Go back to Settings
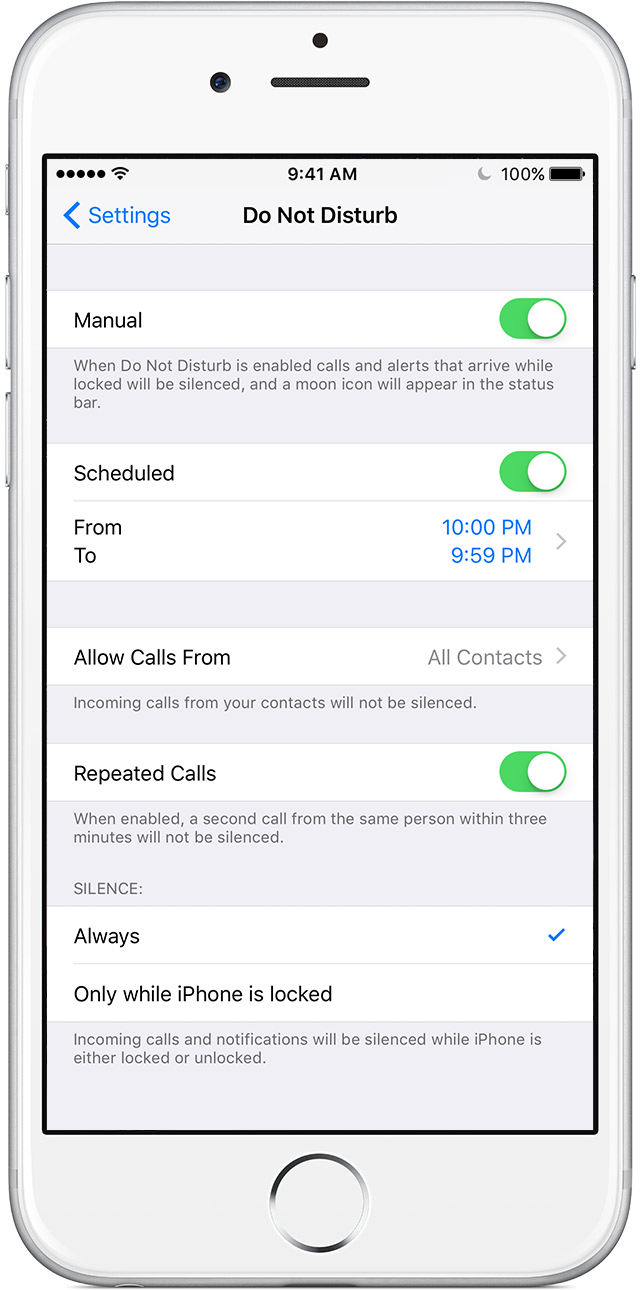Image resolution: width=640 pixels, height=1290 pixels. [116, 215]
